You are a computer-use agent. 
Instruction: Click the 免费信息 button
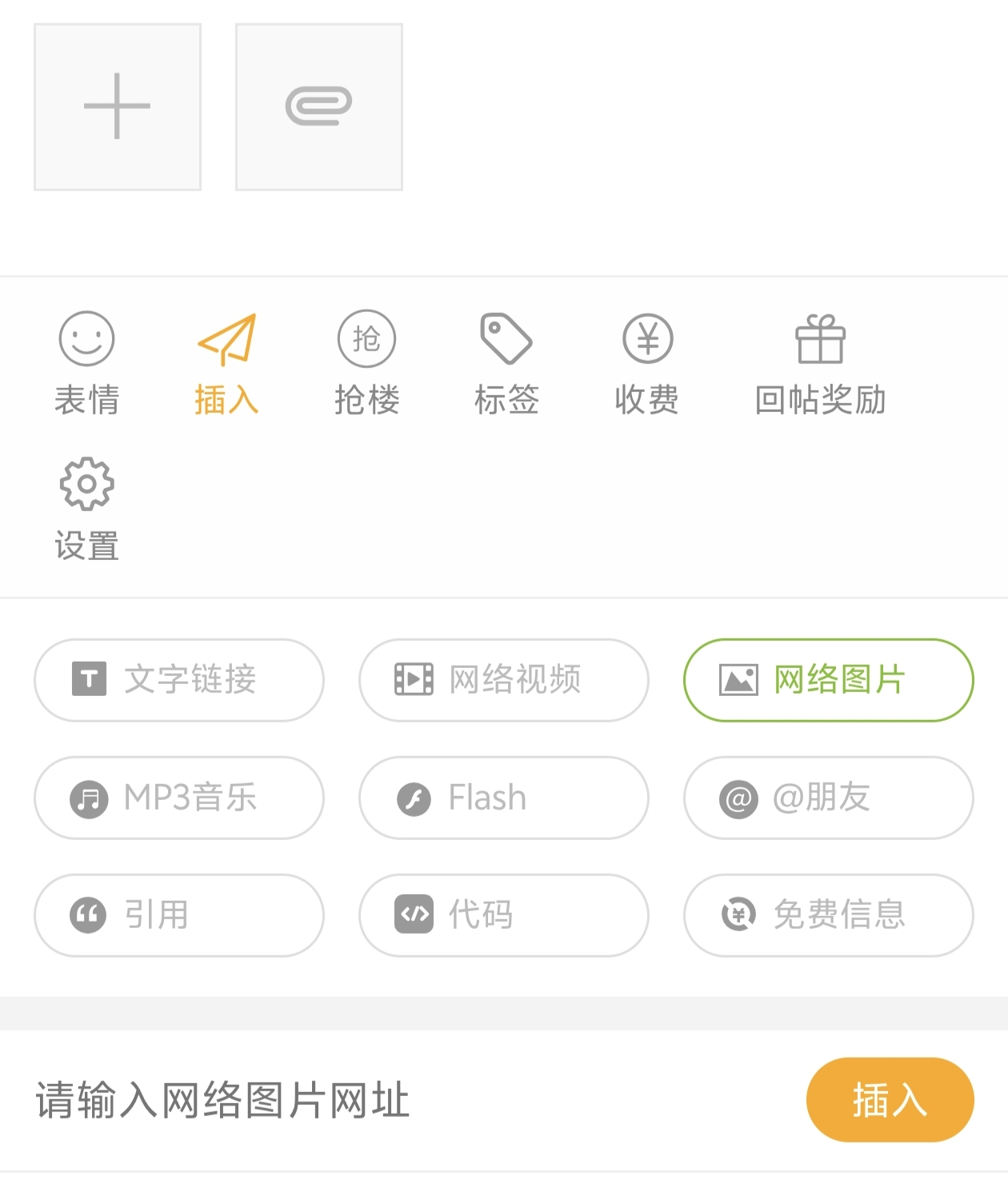(827, 915)
